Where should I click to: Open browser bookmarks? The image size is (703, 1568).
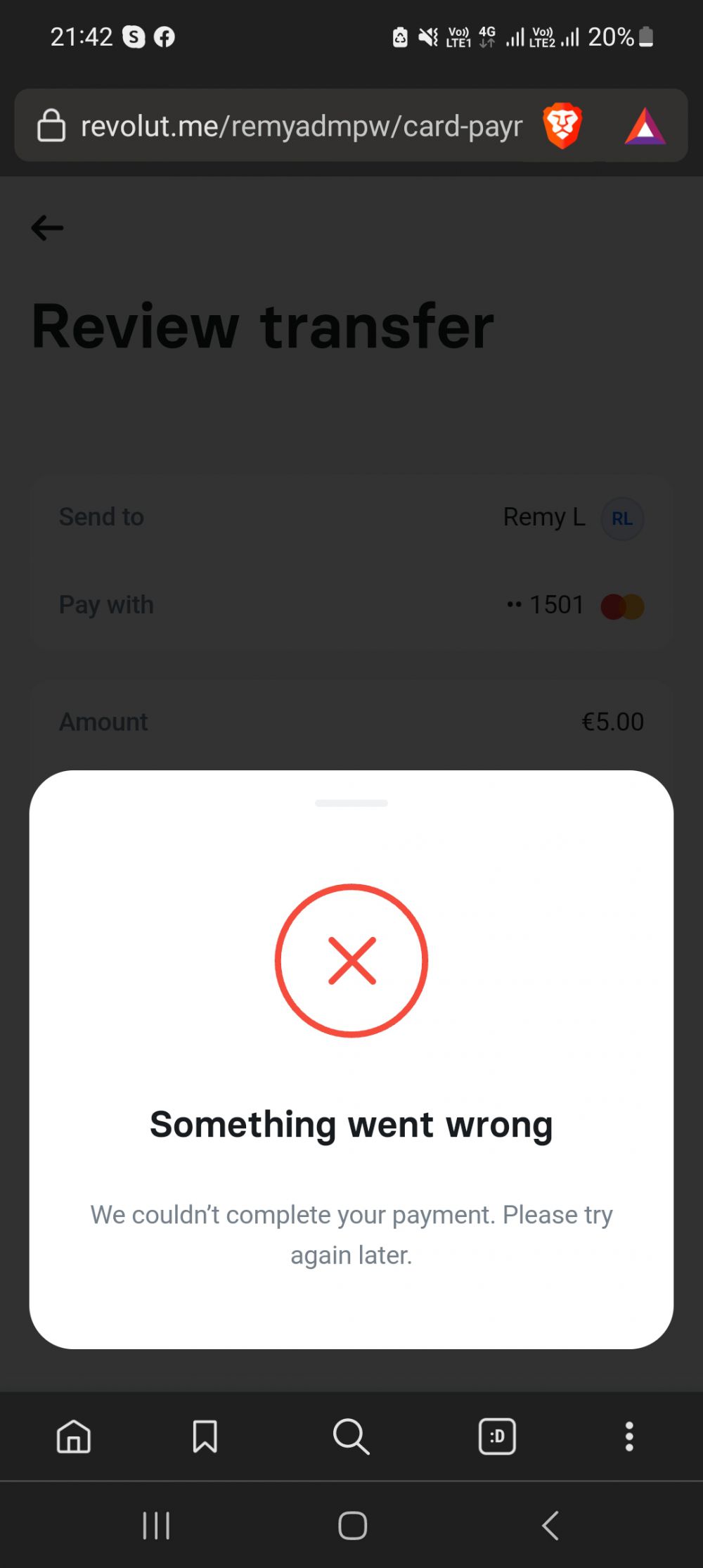(205, 1436)
